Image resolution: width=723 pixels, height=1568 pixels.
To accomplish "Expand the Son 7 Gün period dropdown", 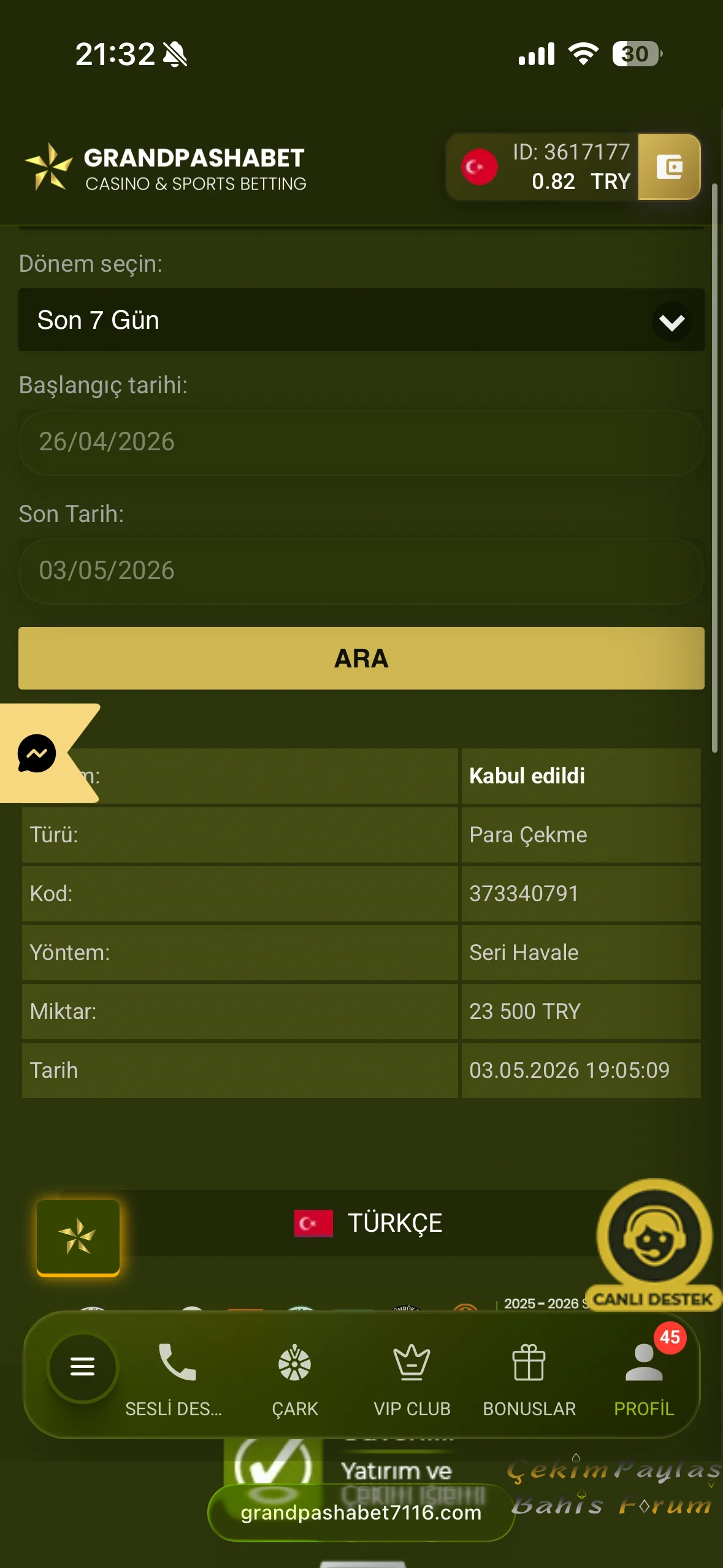I will pyautogui.click(x=361, y=320).
